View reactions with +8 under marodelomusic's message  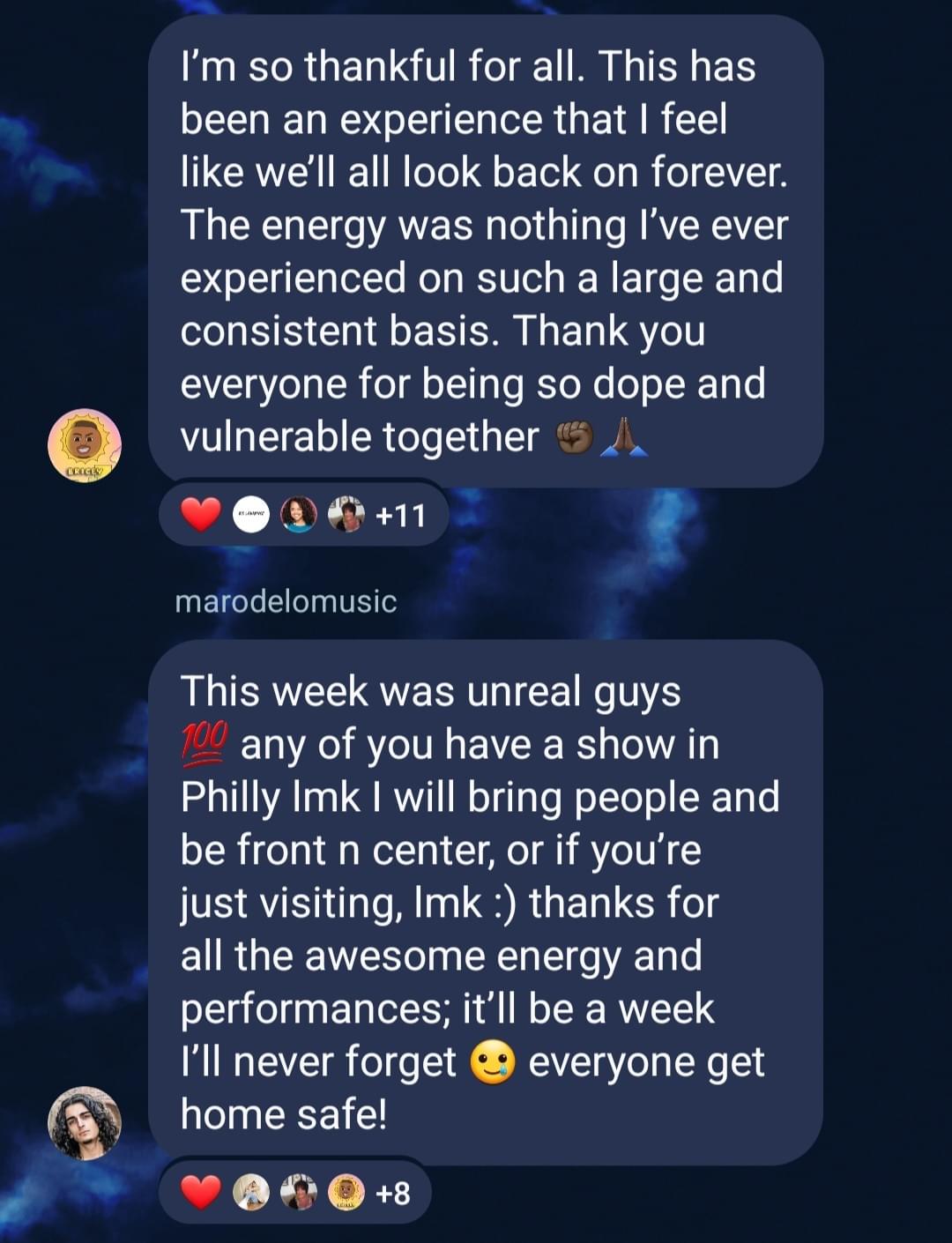pyautogui.click(x=391, y=1193)
